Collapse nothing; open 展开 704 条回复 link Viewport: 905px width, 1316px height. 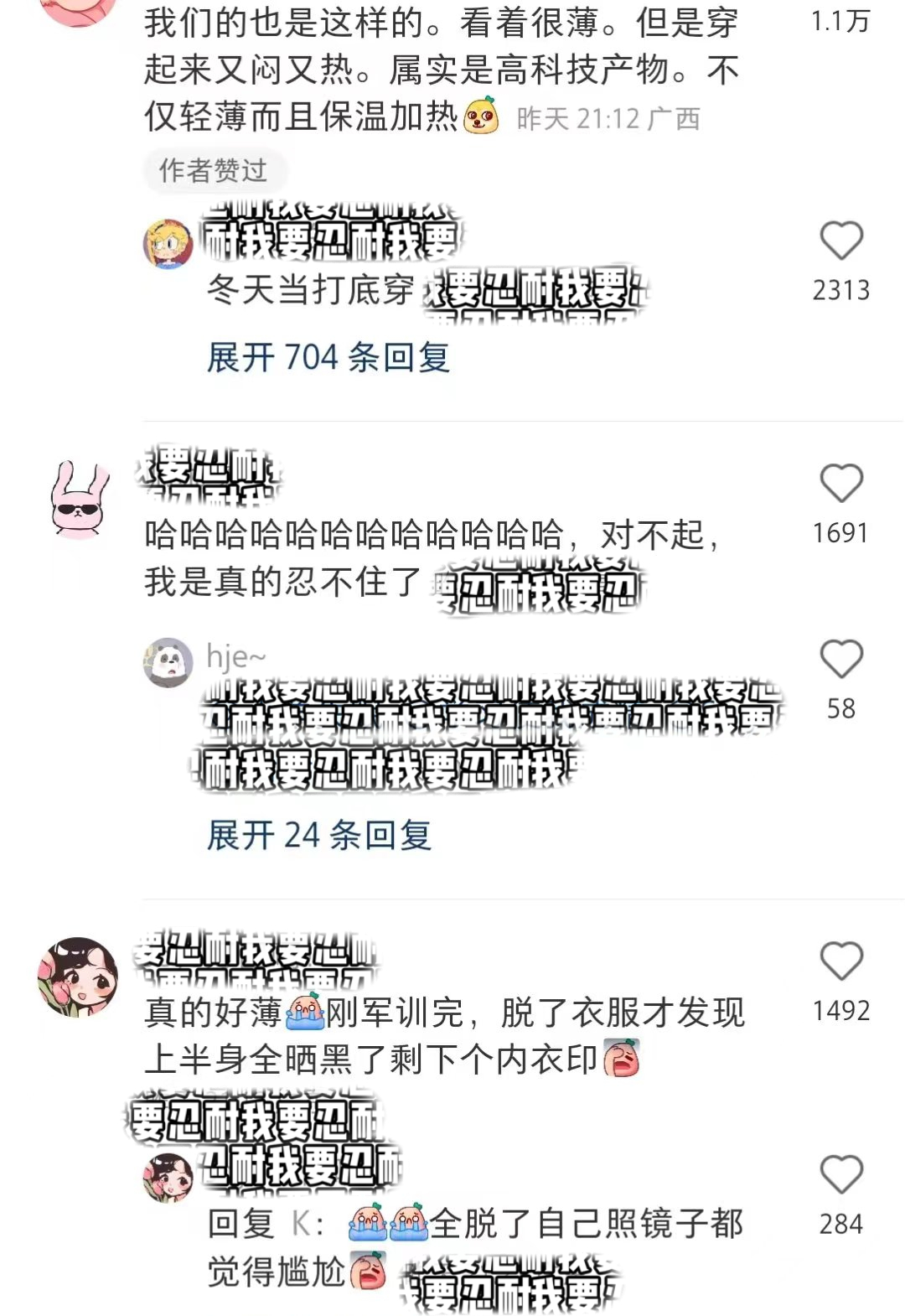tap(328, 359)
